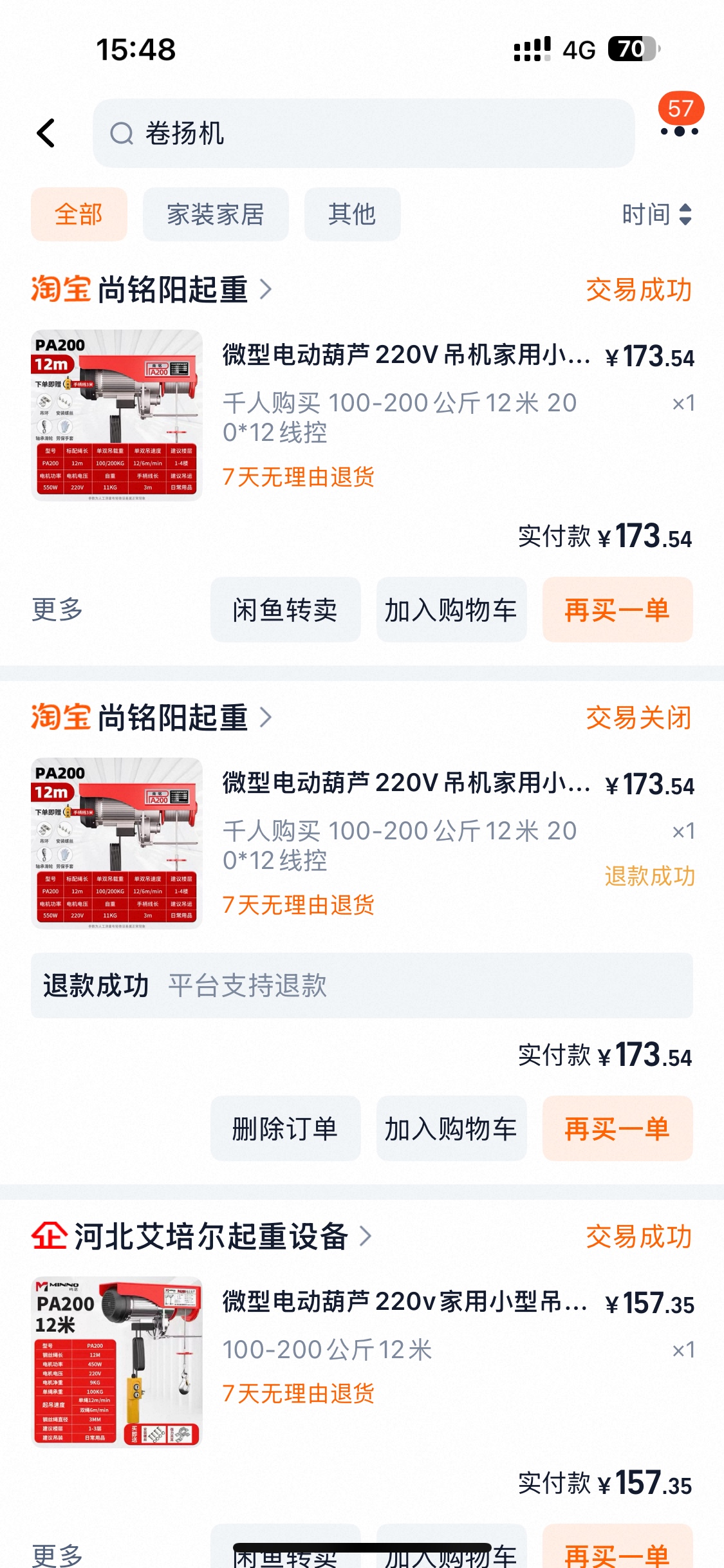Open 尚铭阳起重 shop from the 交易关闭 order
The height and width of the screenshot is (1568, 724).
point(172,717)
